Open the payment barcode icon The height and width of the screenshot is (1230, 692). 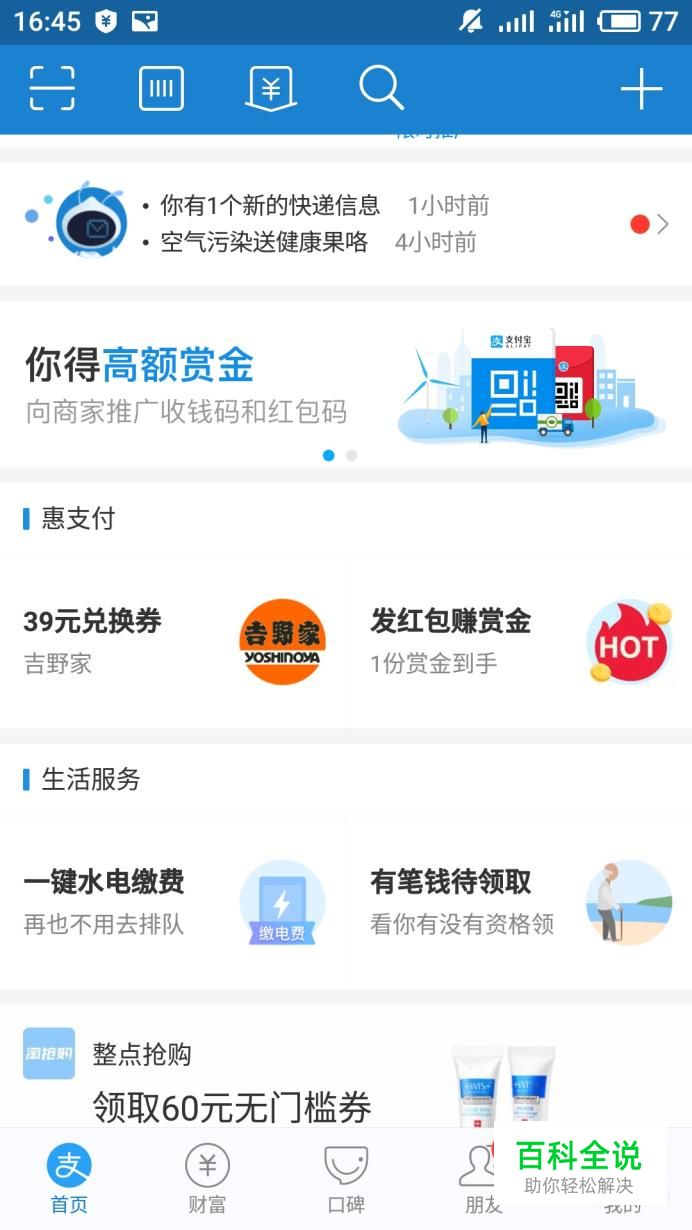(x=161, y=89)
